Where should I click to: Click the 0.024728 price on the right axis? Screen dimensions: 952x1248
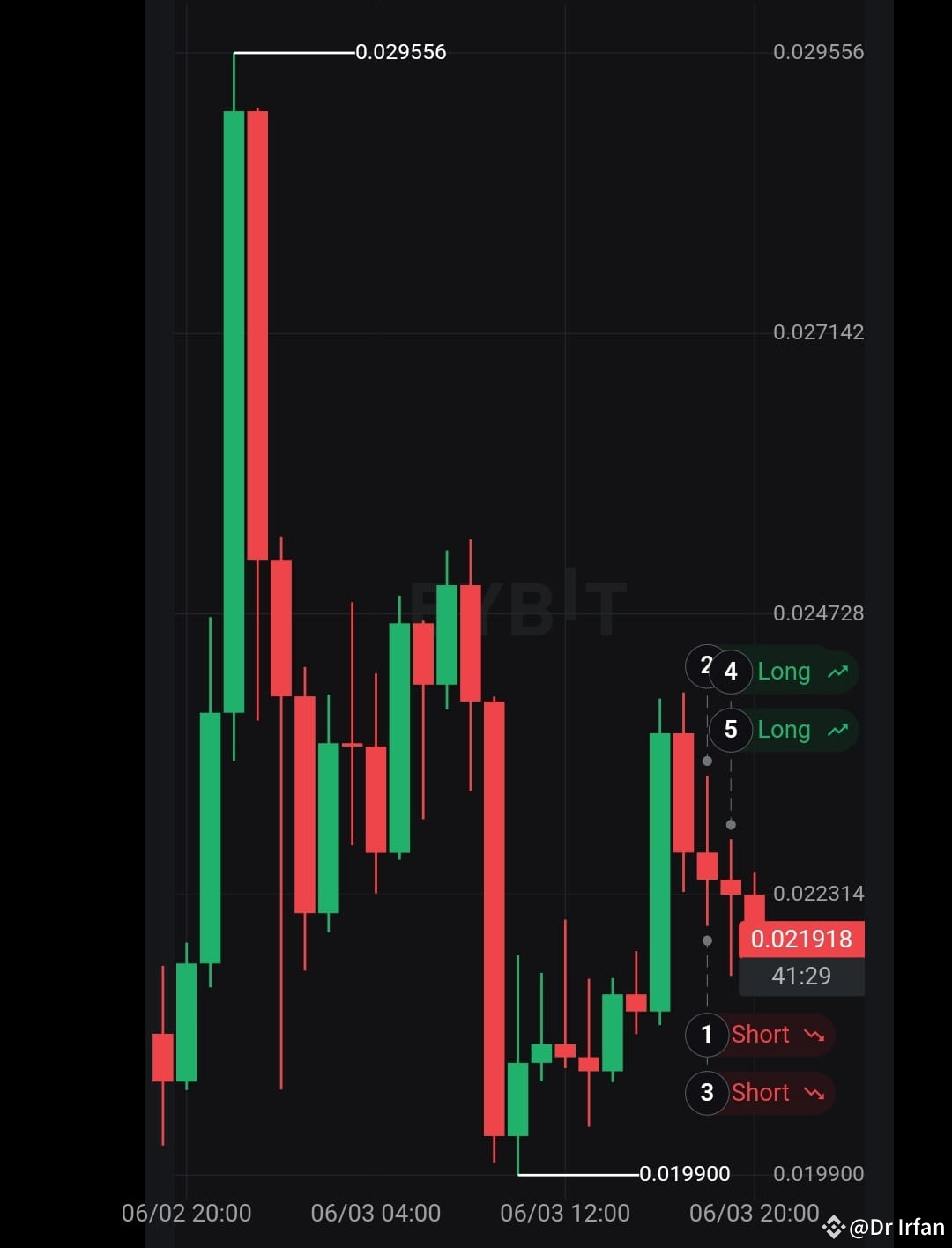pos(818,613)
